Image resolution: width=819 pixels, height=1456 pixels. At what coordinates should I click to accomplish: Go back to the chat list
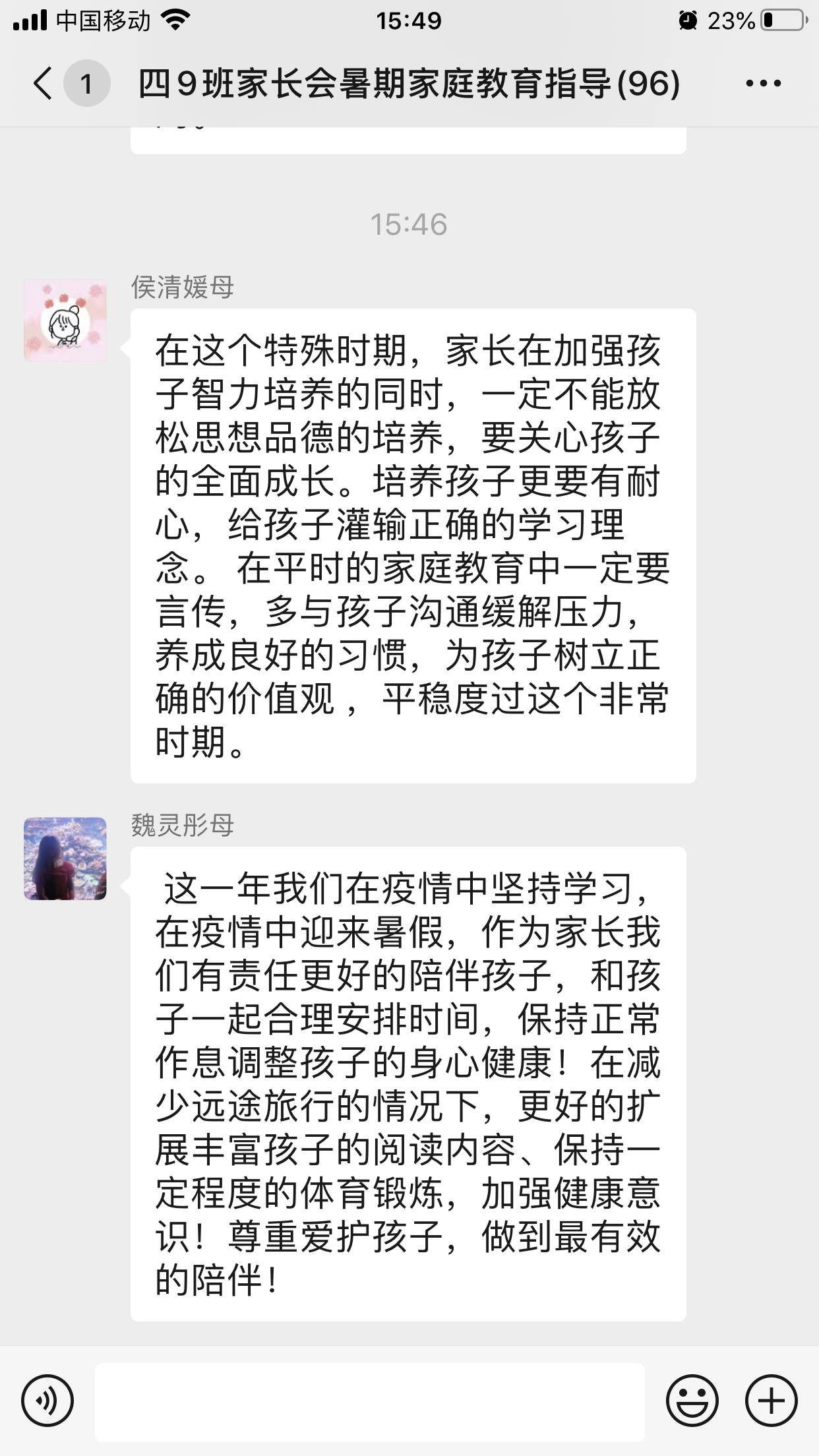click(44, 84)
